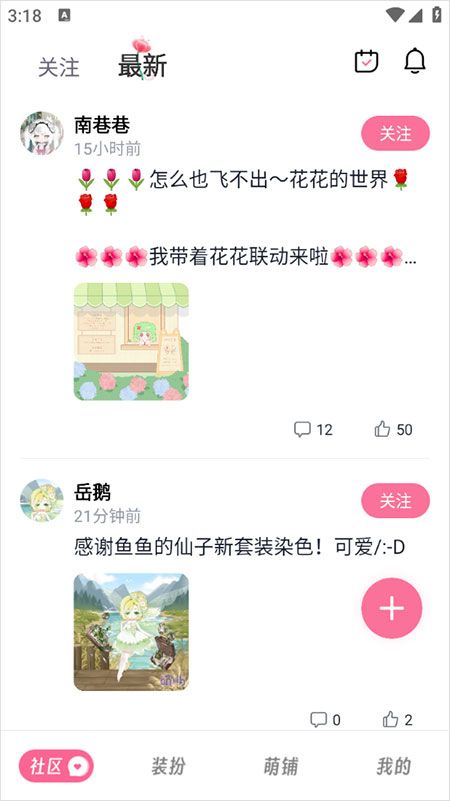Screen dimensions: 450x801
Task: Open the calendar check-in icon
Action: click(366, 62)
